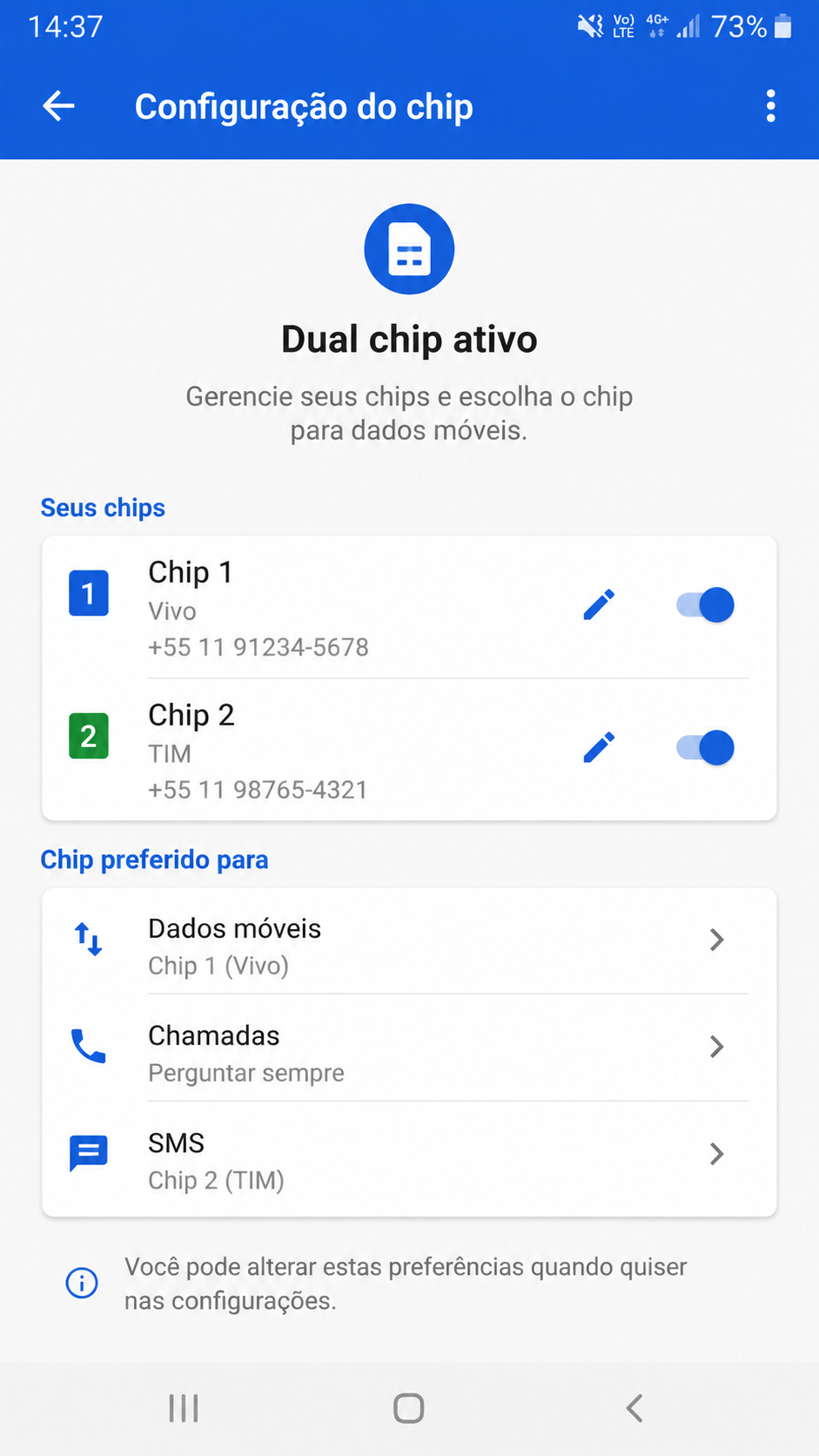Go to the home screen
Screen dimensions: 819x1456
click(409, 1408)
